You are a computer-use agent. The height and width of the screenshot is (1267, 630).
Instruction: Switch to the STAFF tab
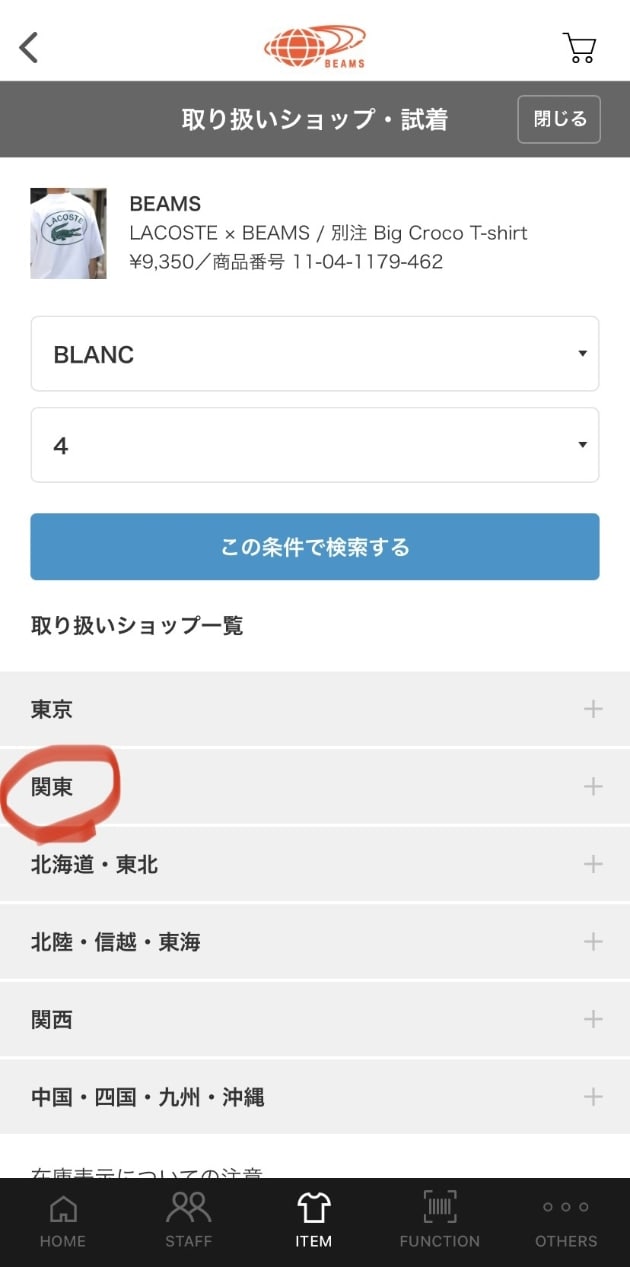click(189, 1222)
